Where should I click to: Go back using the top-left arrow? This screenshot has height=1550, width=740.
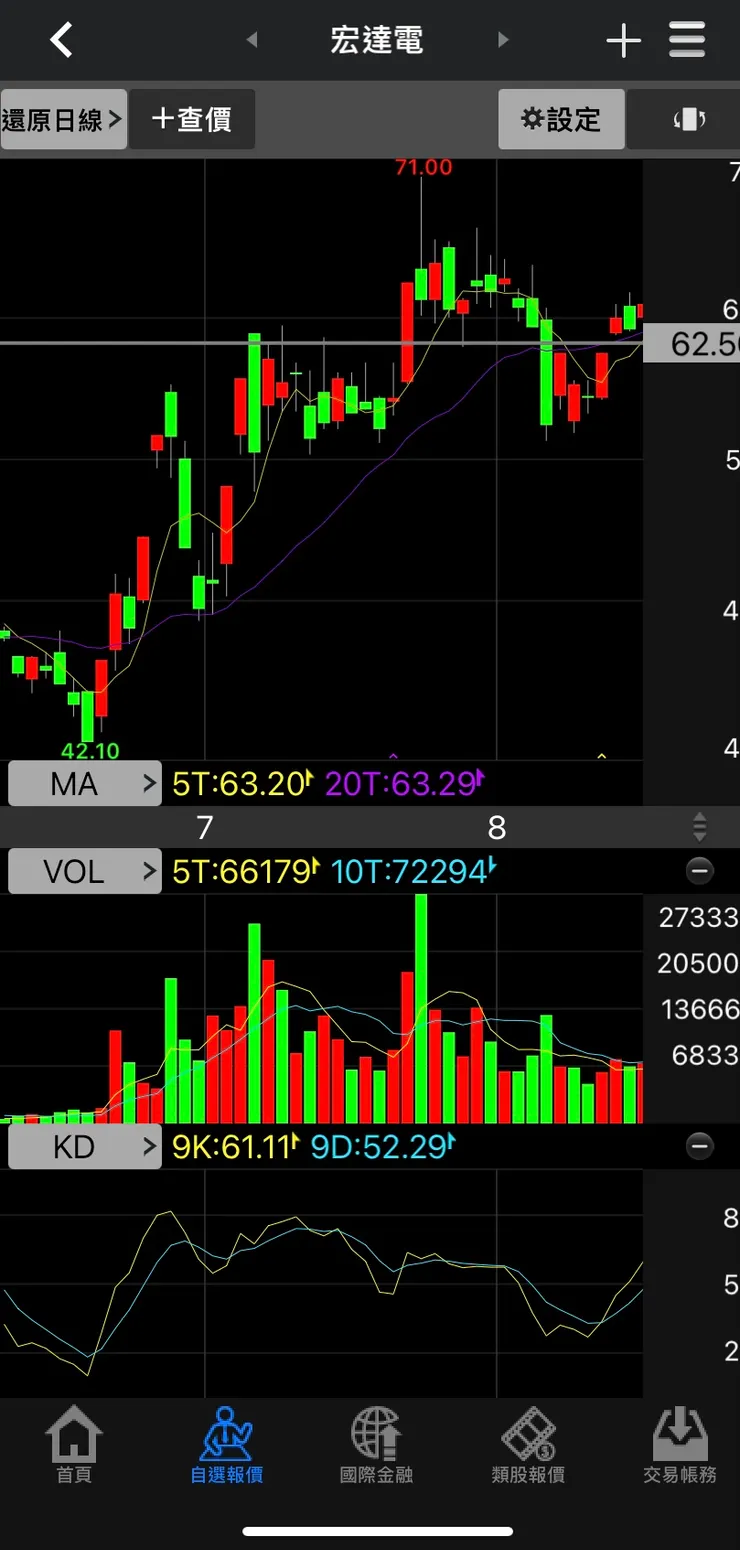62,40
